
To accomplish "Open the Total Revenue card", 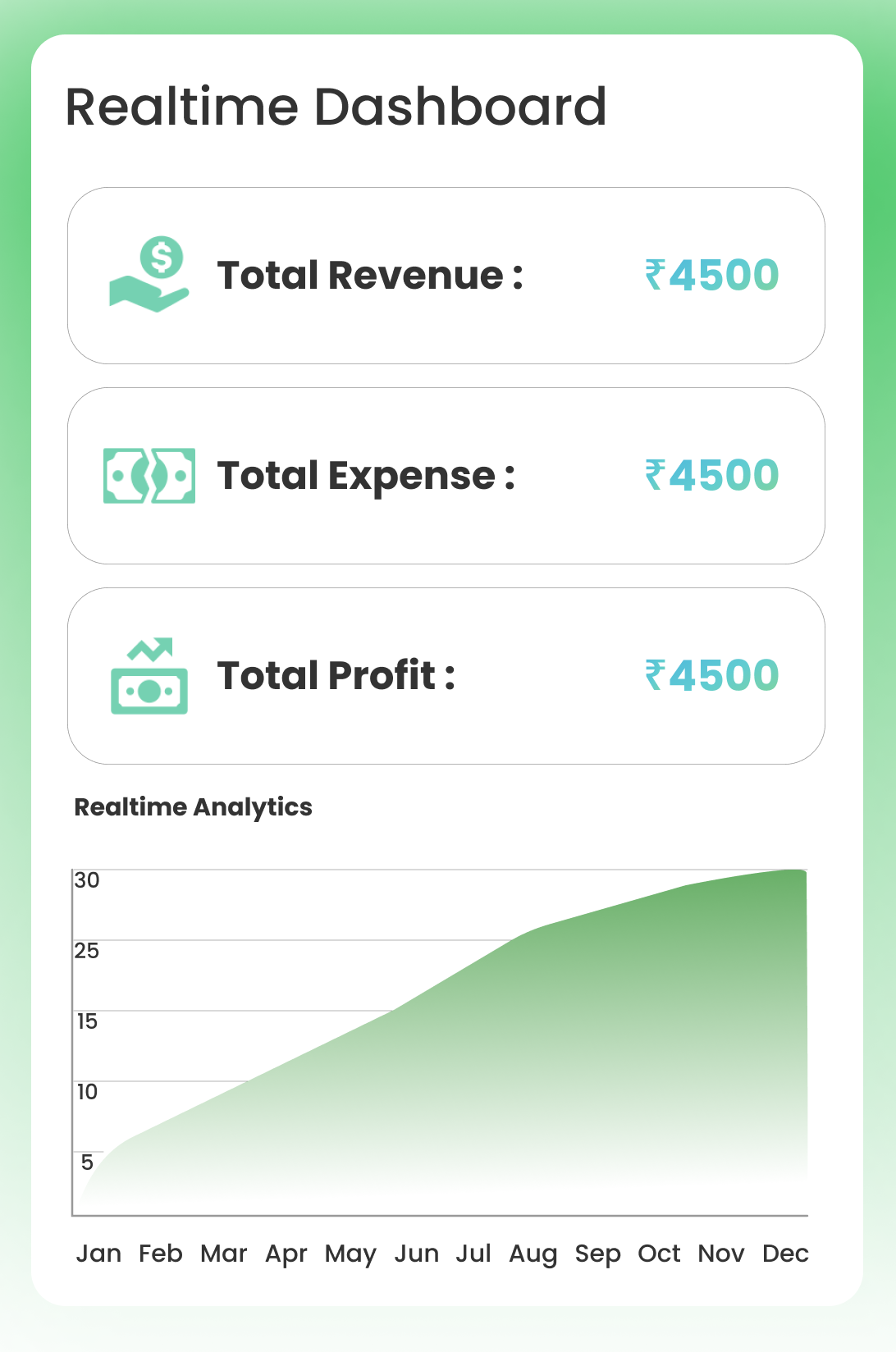I will point(446,276).
